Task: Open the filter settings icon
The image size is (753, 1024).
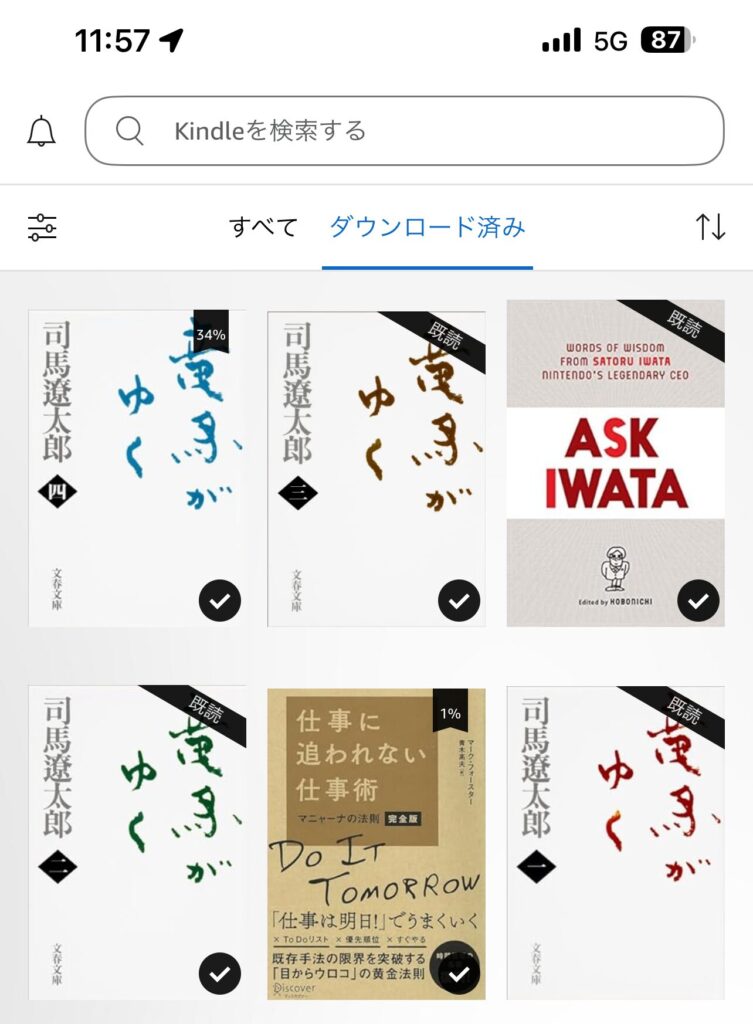Action: 42,227
